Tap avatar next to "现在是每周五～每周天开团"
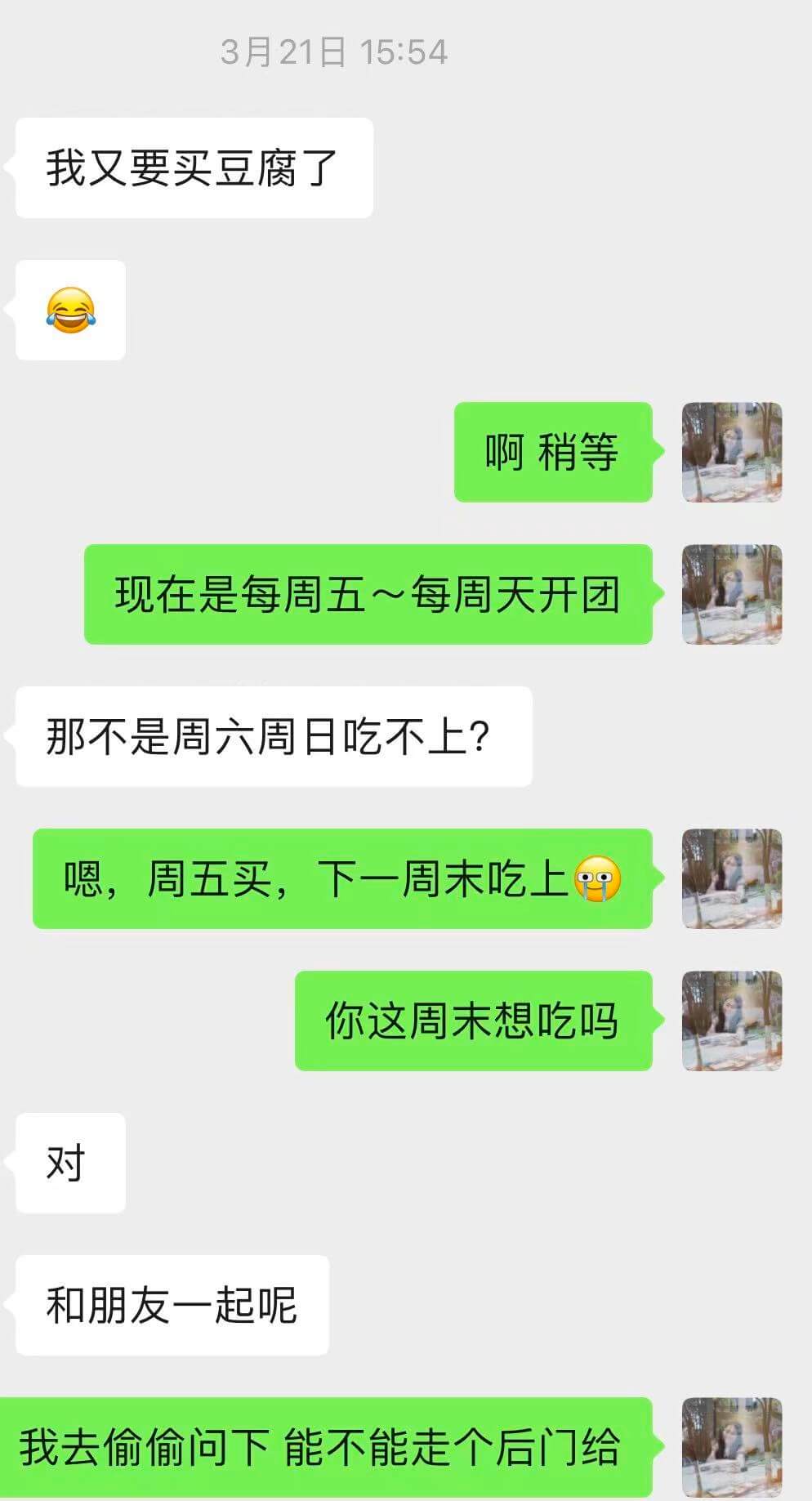 [732, 594]
